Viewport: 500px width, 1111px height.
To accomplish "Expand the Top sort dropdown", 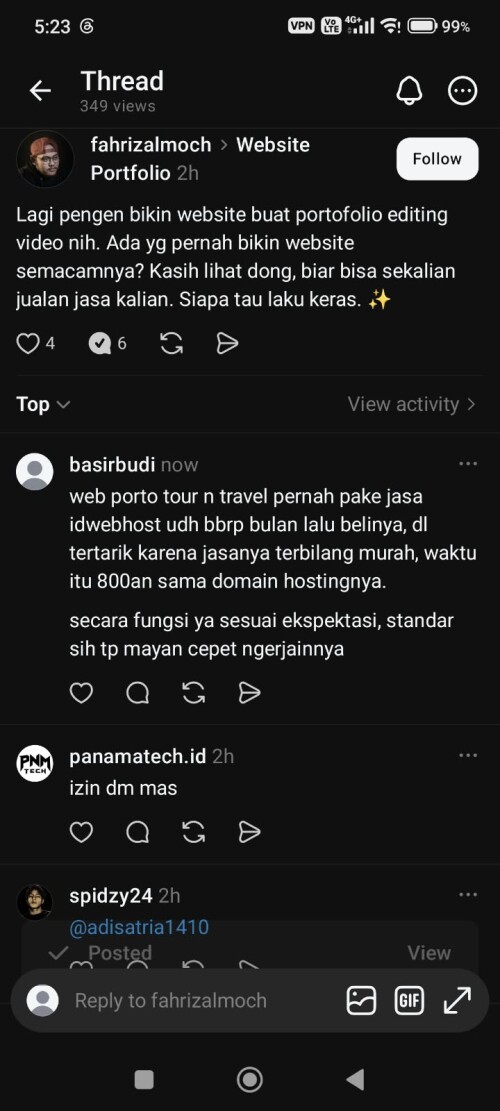I will click(43, 405).
